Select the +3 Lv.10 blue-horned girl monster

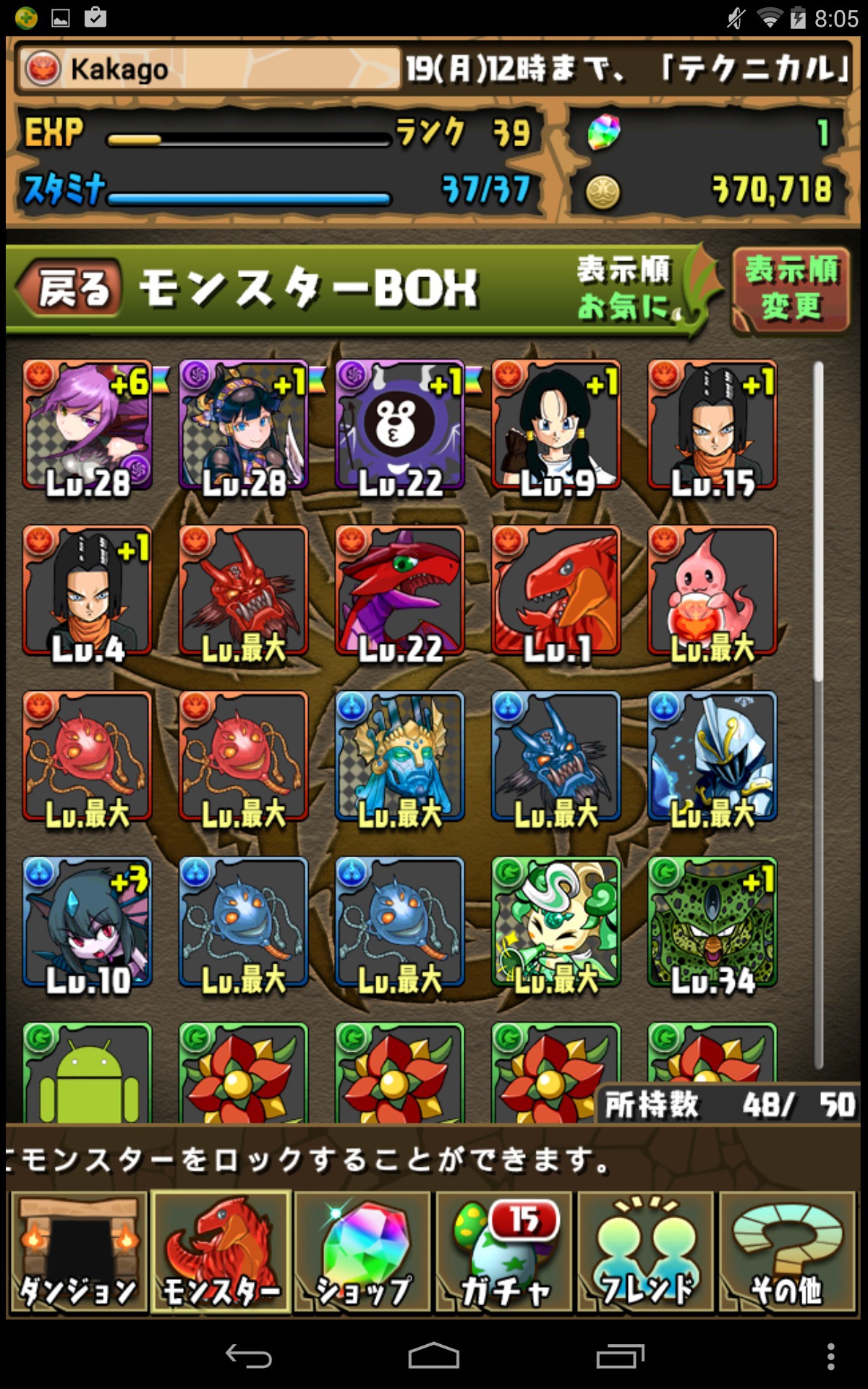(88, 922)
